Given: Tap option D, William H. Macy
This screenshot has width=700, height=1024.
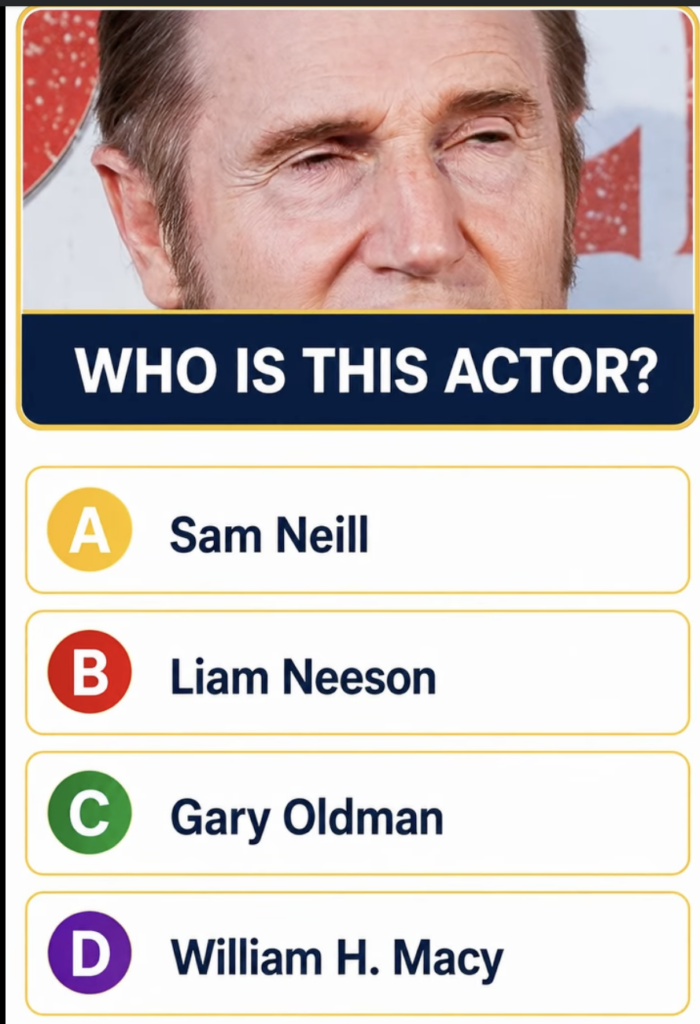Looking at the screenshot, I should click(x=357, y=953).
